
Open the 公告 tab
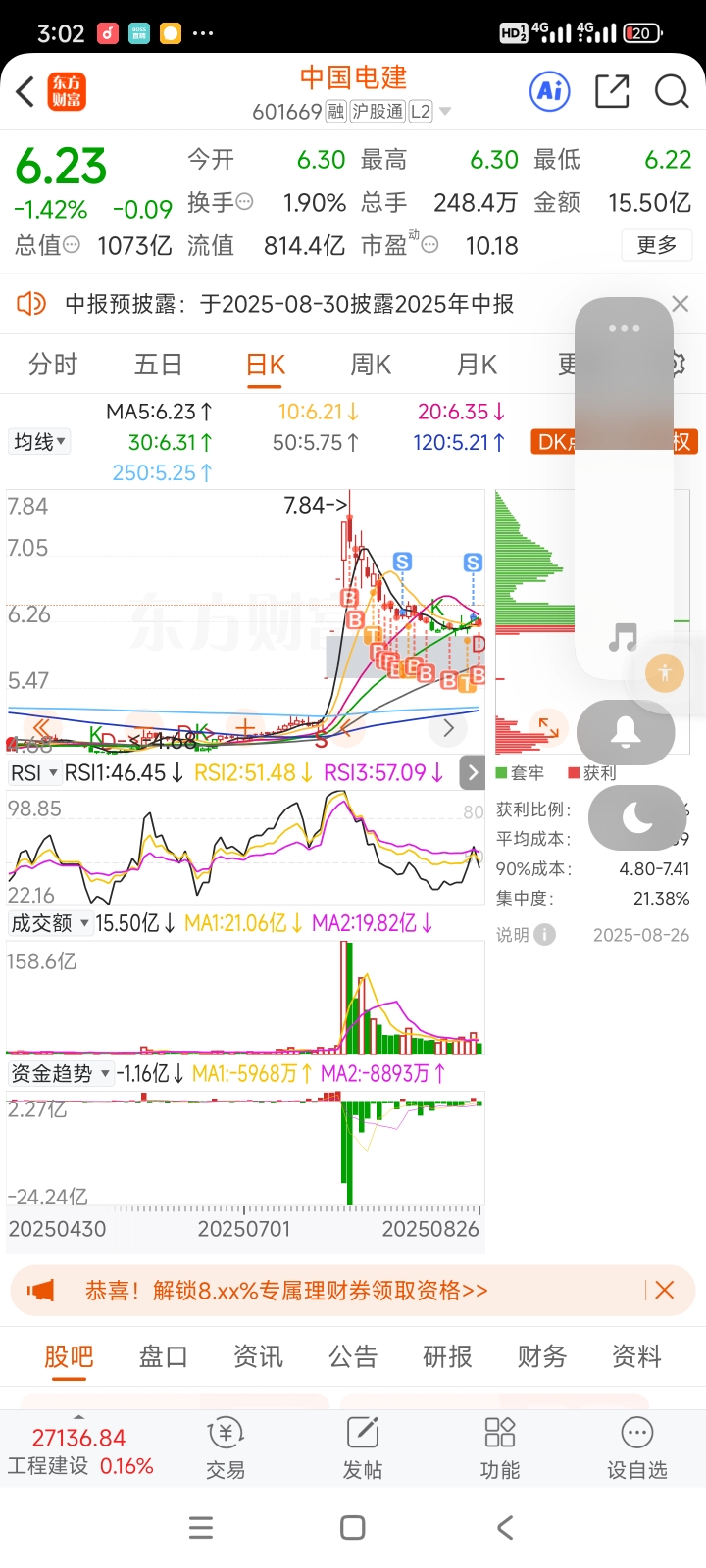coord(353,1357)
